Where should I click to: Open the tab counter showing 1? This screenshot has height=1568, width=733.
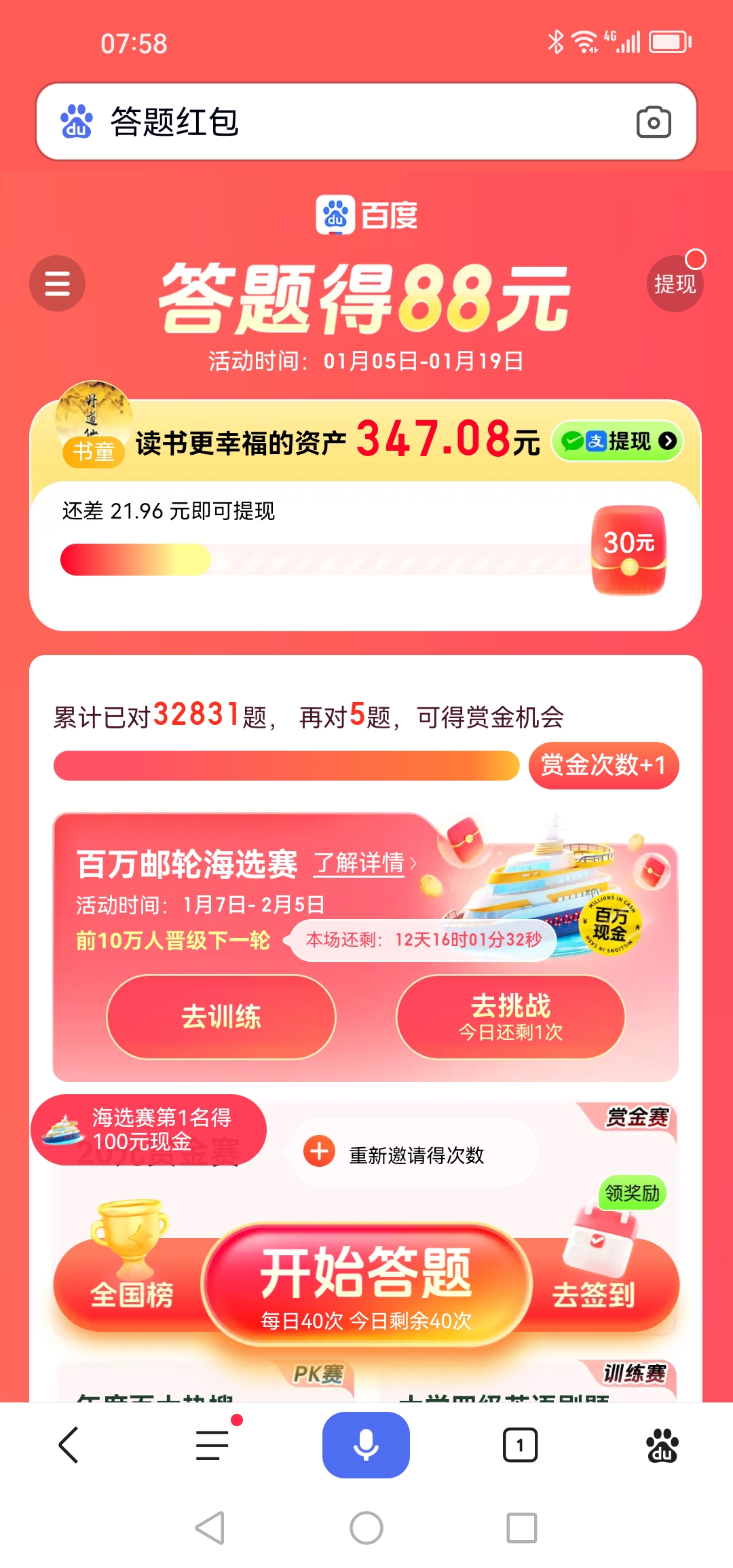pos(518,1444)
